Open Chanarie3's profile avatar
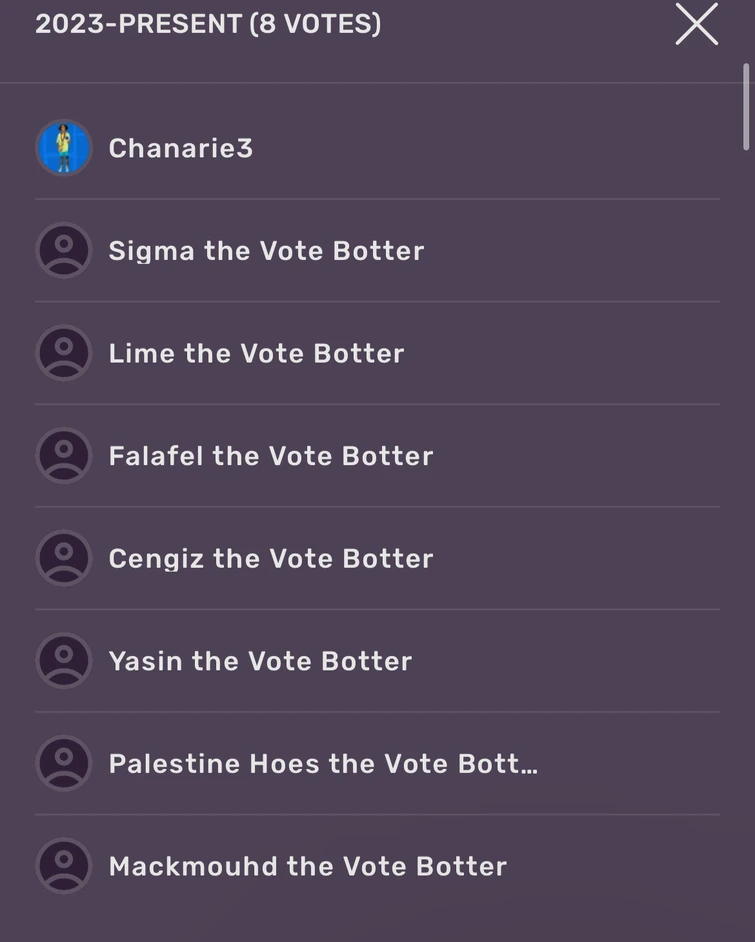This screenshot has height=942, width=755. click(x=63, y=147)
